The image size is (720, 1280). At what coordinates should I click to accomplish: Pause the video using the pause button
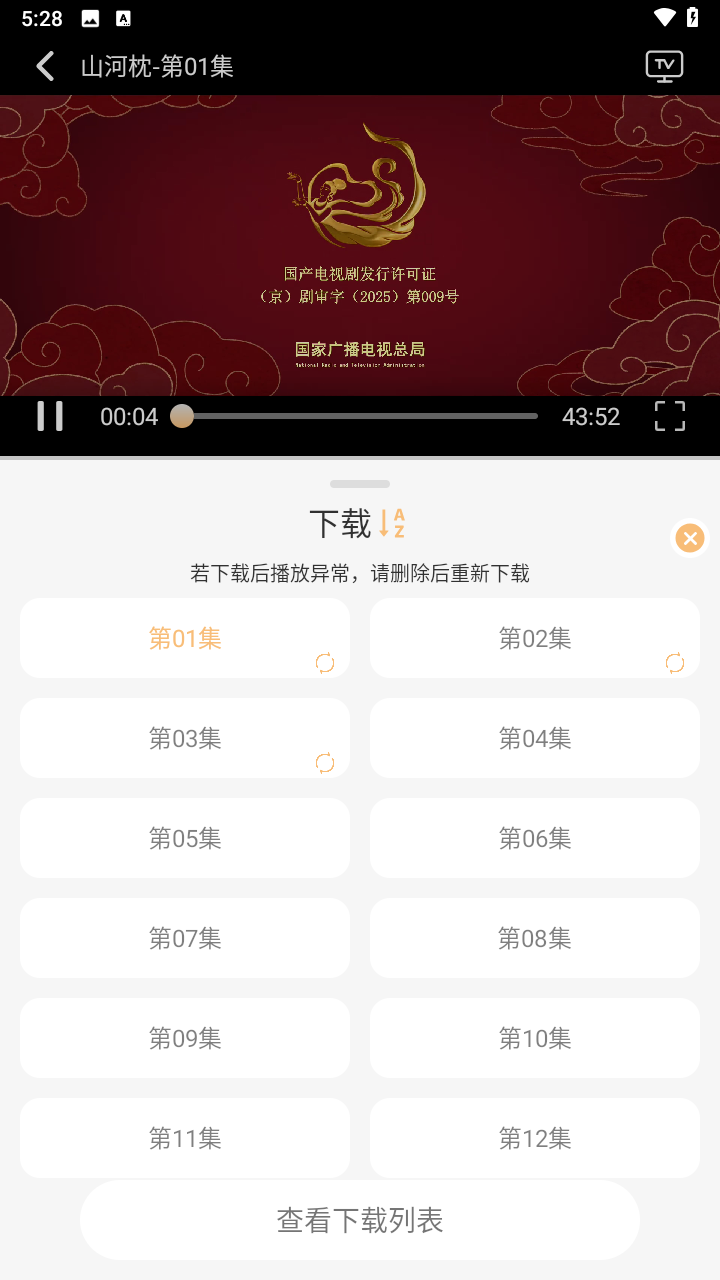pos(50,416)
